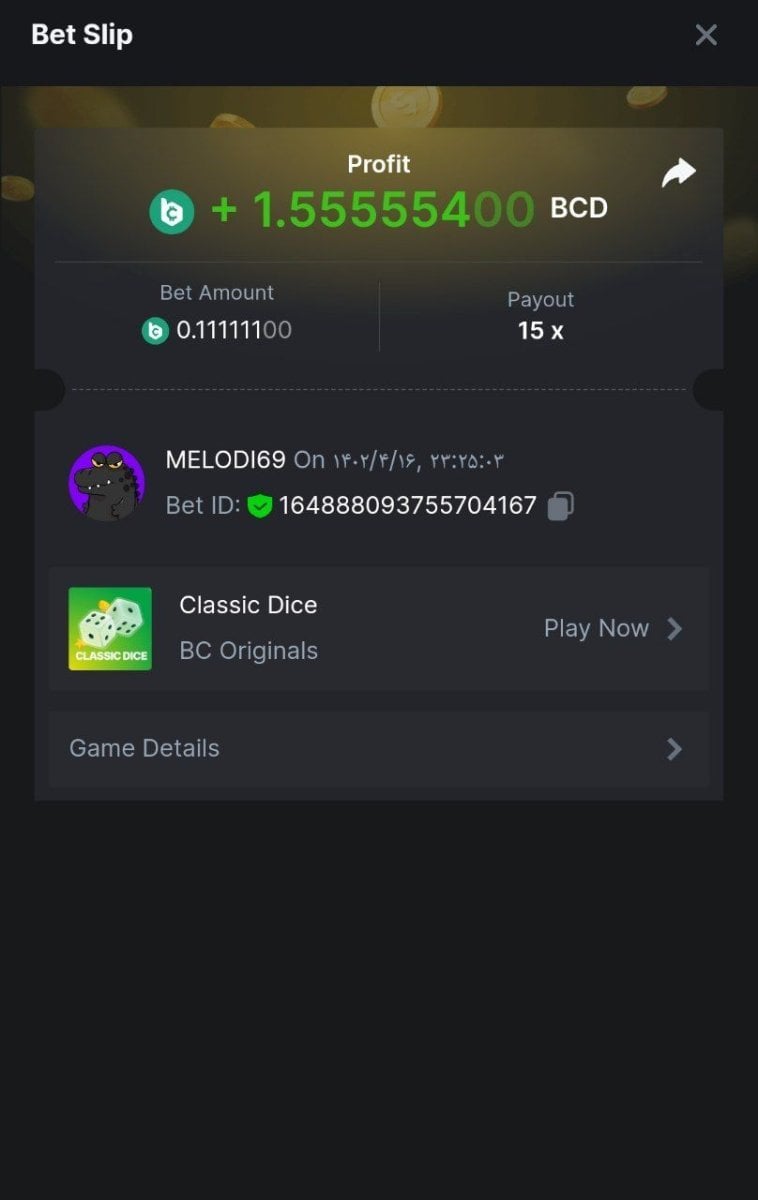This screenshot has width=758, height=1200.
Task: Copy the Bet ID
Action: tap(561, 506)
